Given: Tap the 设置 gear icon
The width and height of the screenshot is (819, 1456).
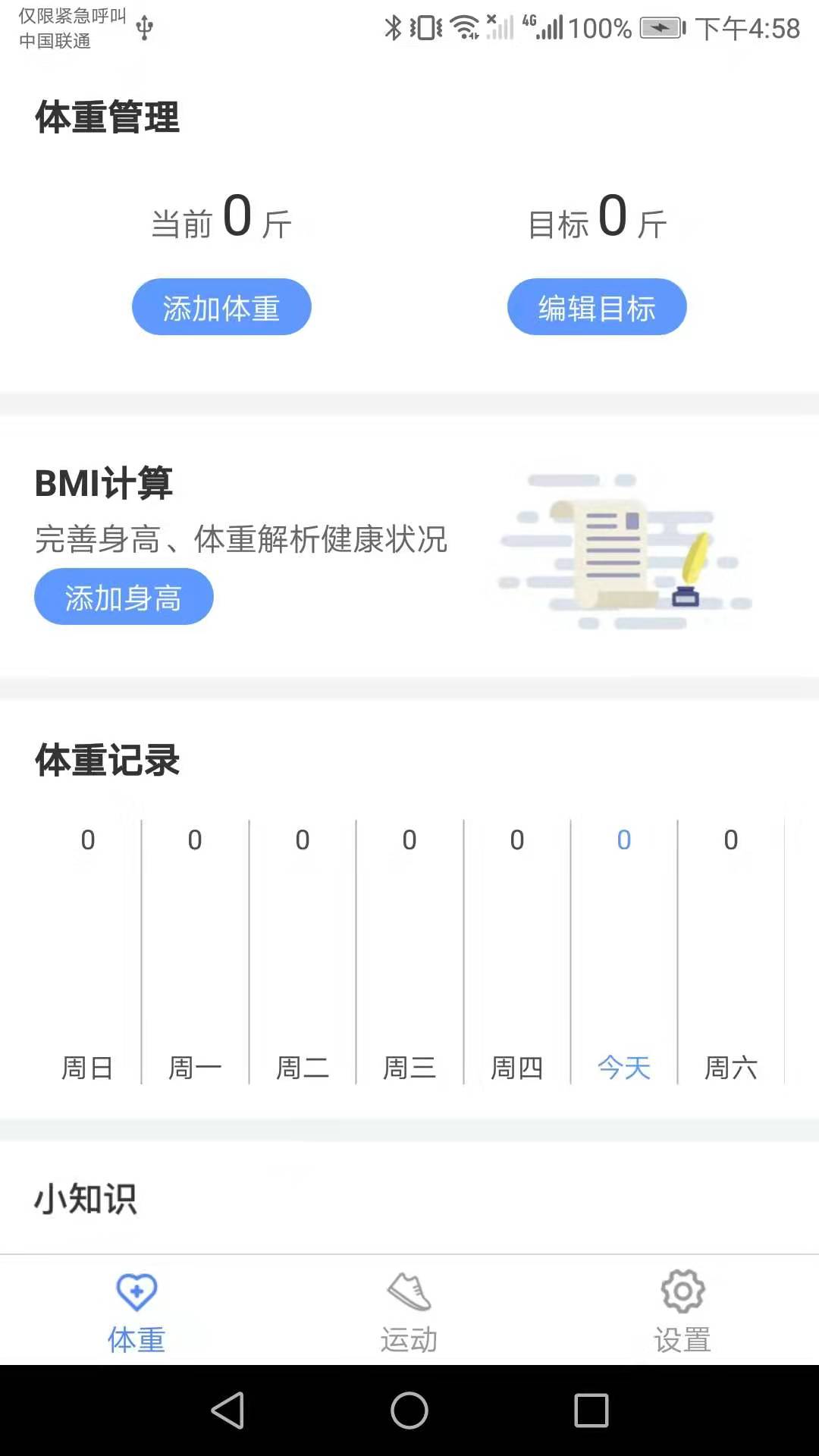Looking at the screenshot, I should (682, 1291).
